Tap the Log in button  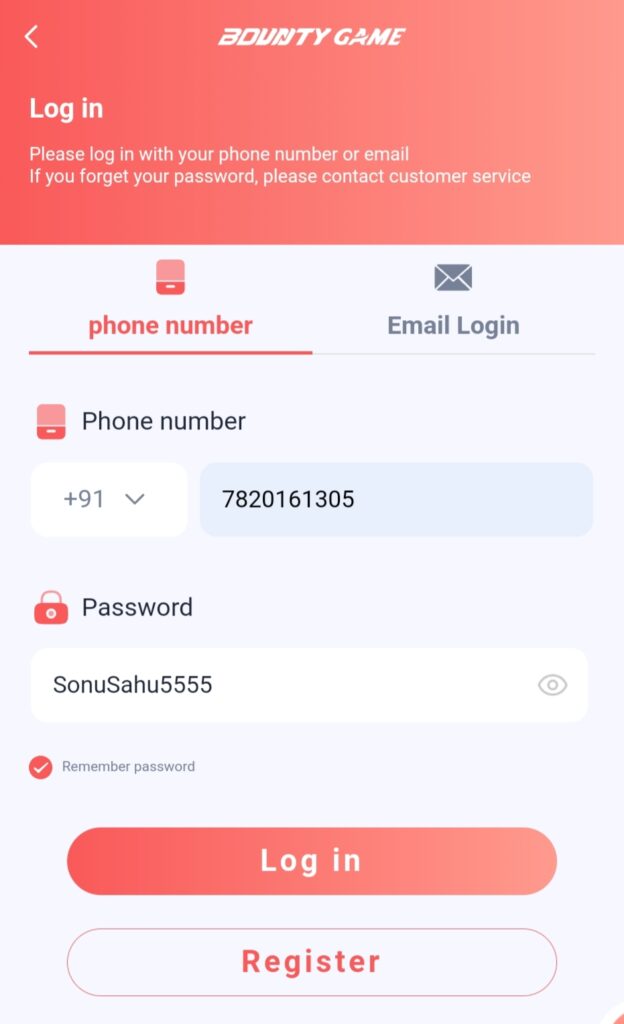(x=312, y=861)
